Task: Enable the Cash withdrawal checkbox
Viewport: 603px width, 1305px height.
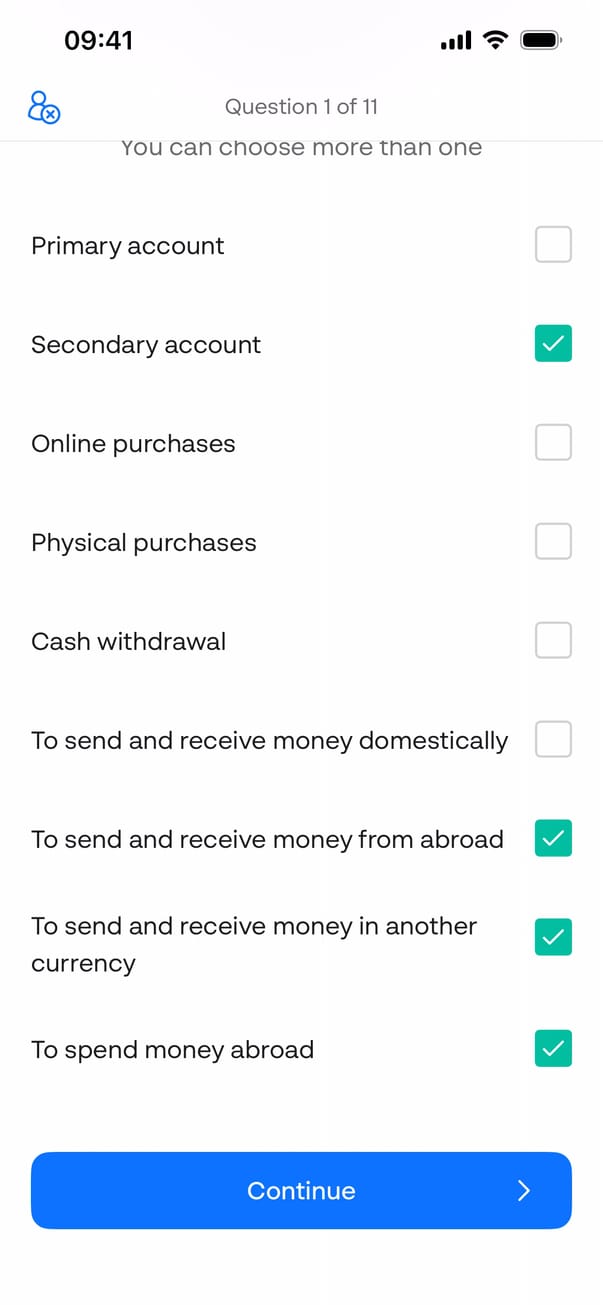Action: click(553, 641)
